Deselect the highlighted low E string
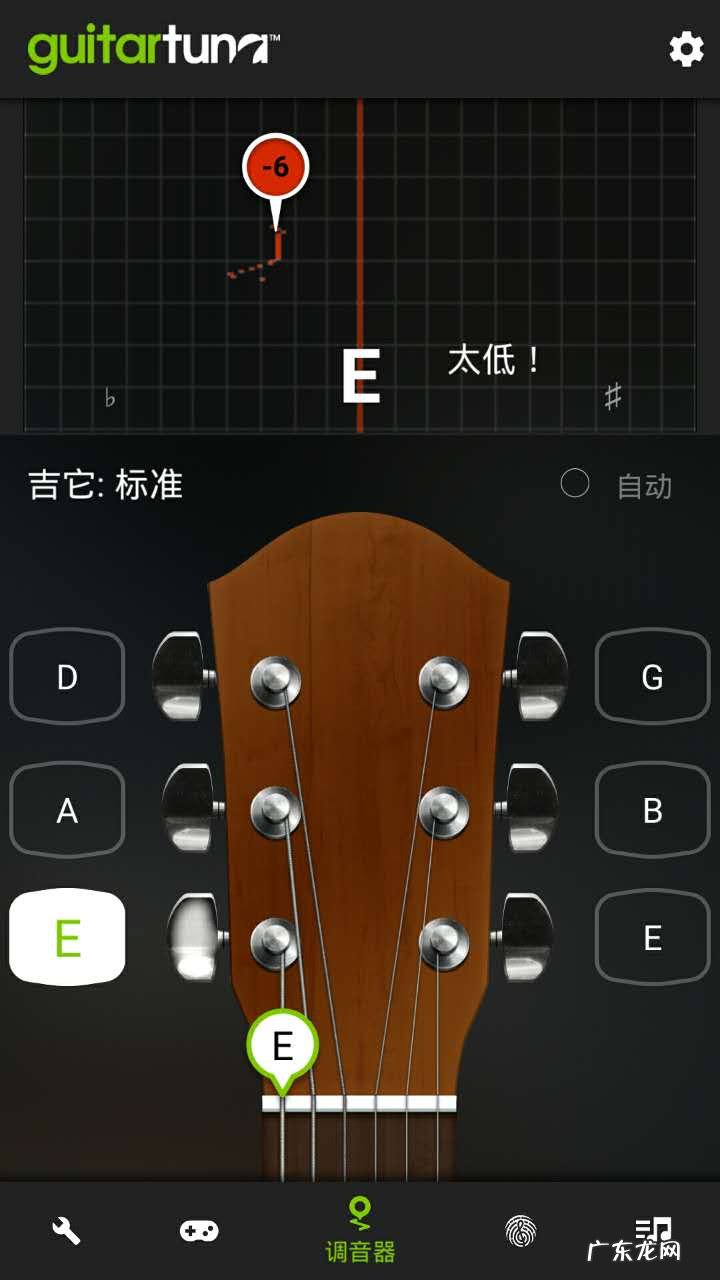 point(66,938)
